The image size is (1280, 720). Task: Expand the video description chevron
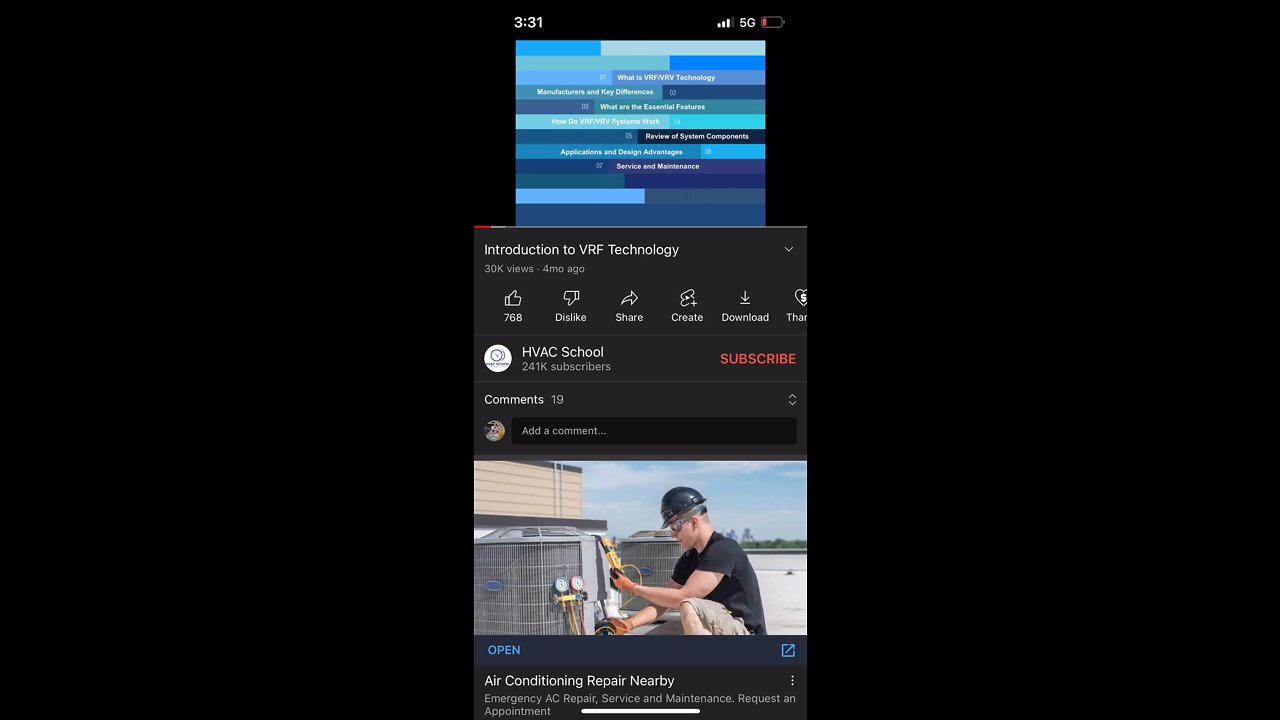click(788, 250)
